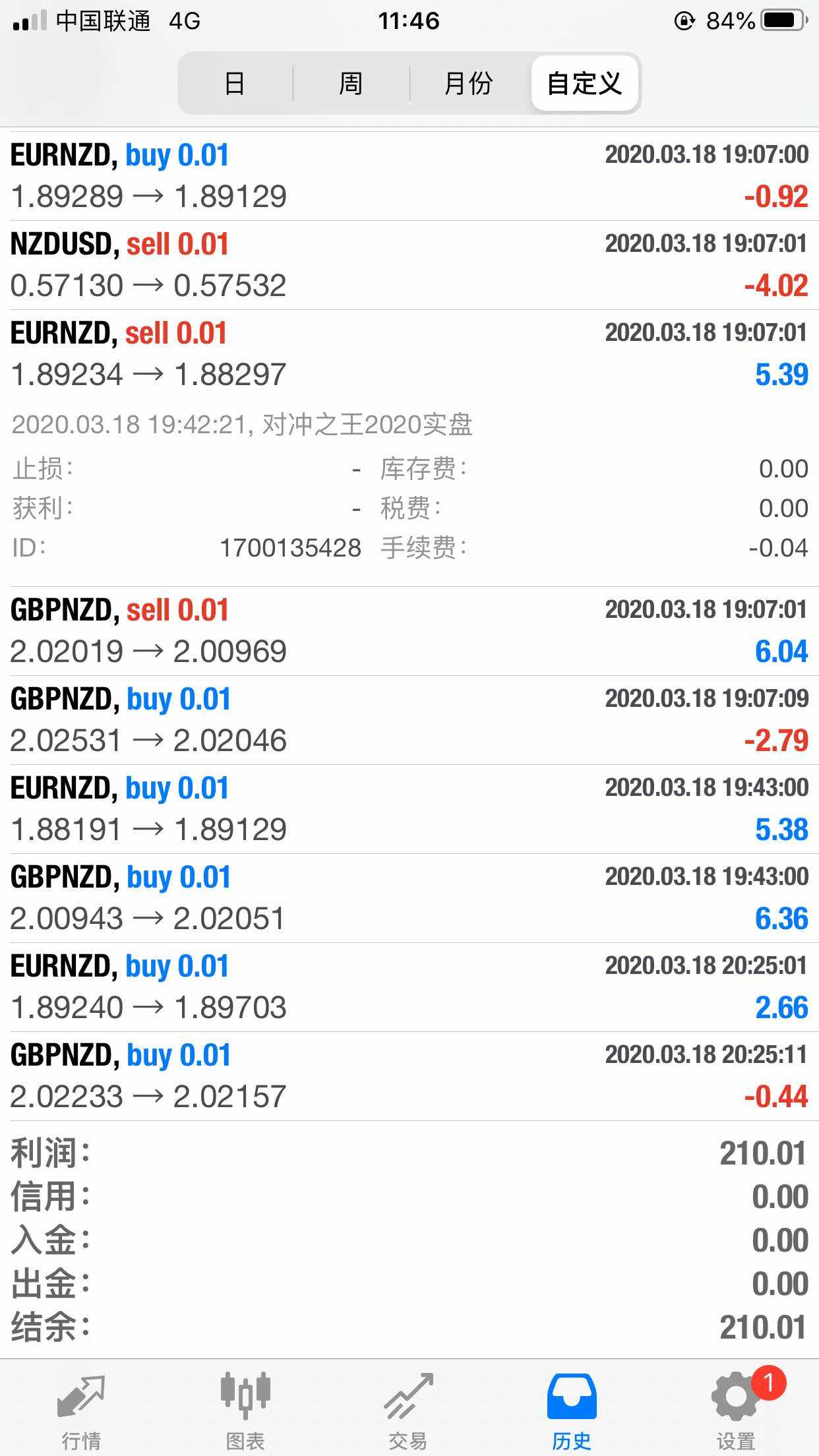
Task: Select the 自定义 custom period tab
Action: (584, 84)
